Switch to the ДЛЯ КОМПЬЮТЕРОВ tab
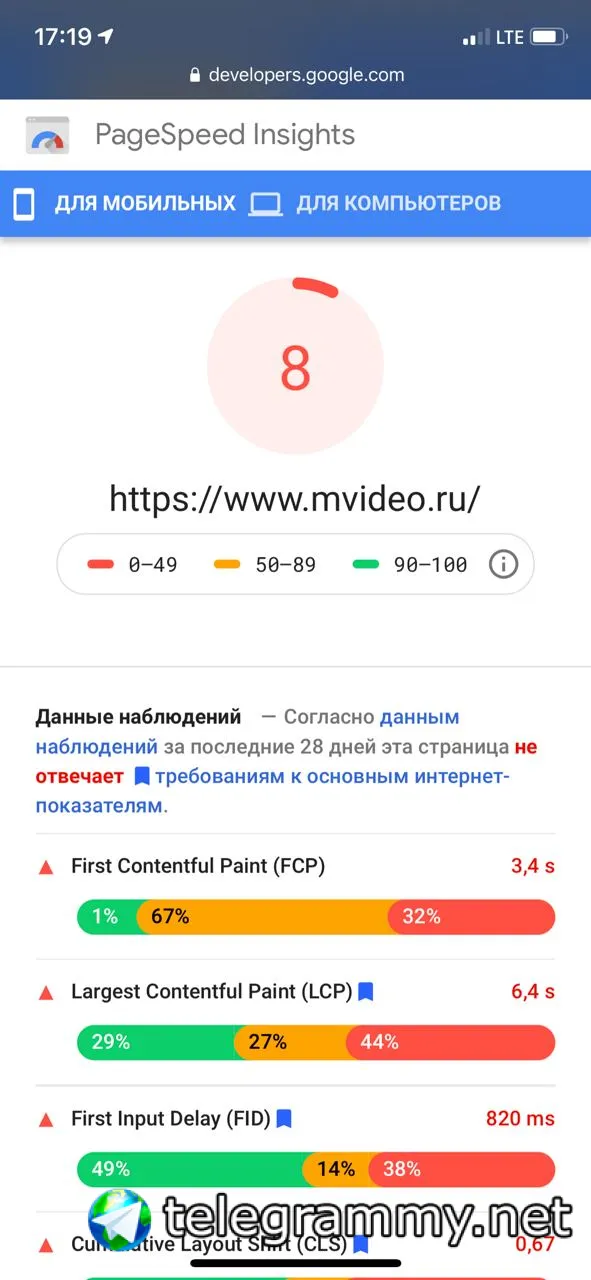This screenshot has width=591, height=1280. [375, 204]
